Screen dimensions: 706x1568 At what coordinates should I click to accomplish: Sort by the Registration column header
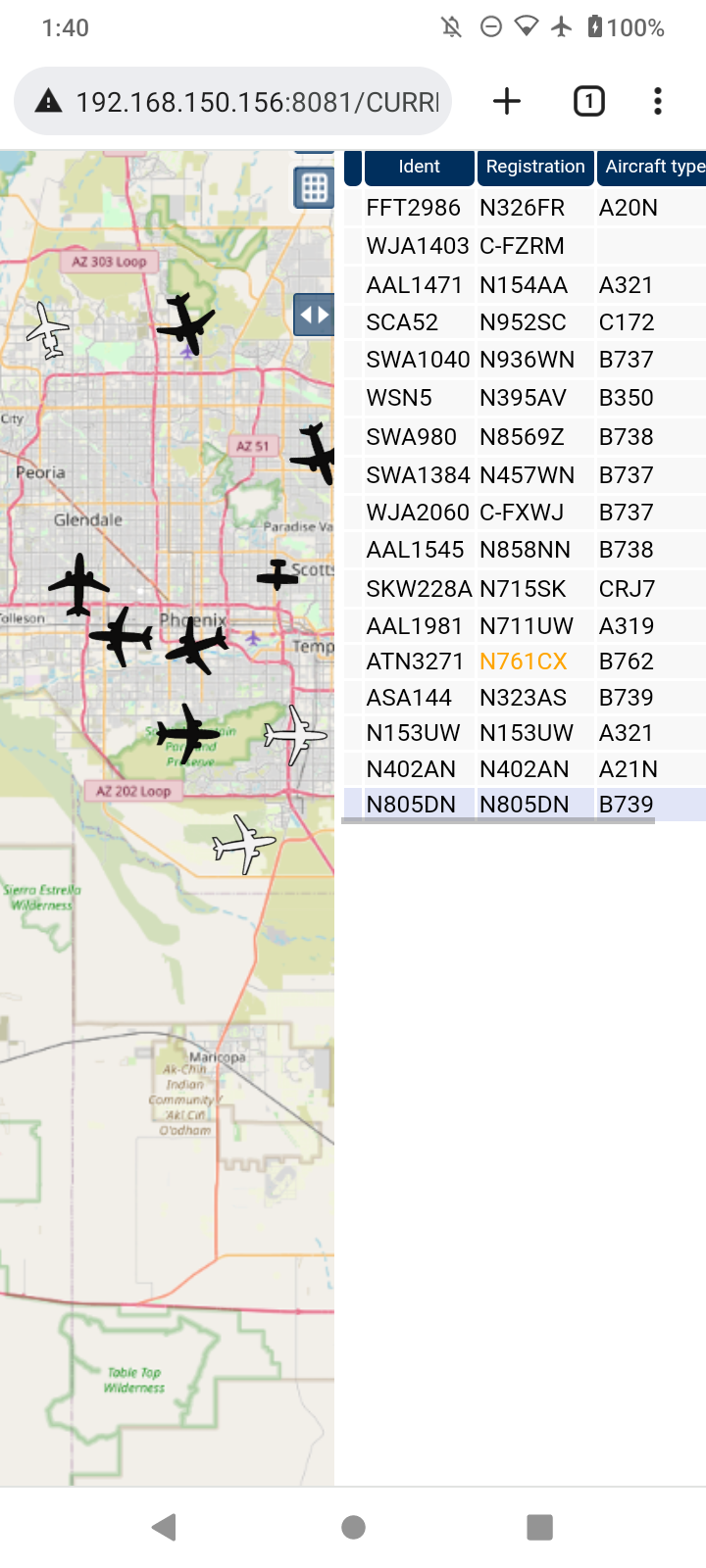[x=535, y=168]
